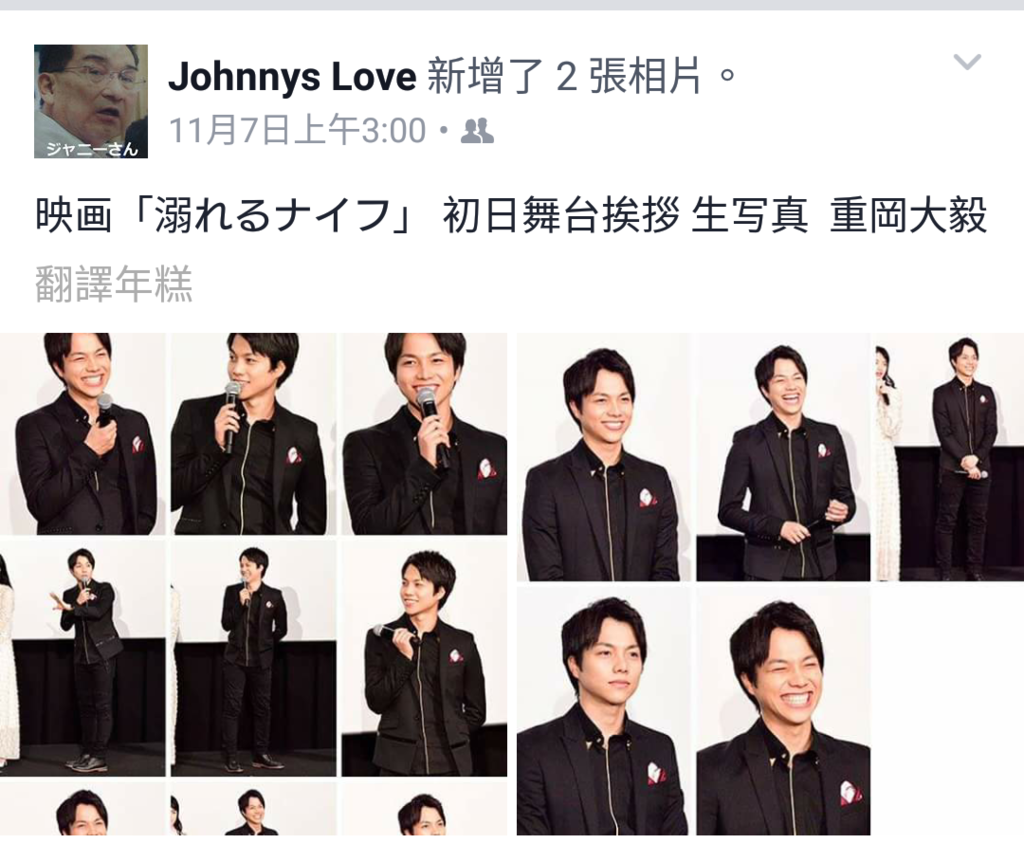Open Johnnys Love profile picture
The height and width of the screenshot is (862, 1024).
[x=91, y=101]
